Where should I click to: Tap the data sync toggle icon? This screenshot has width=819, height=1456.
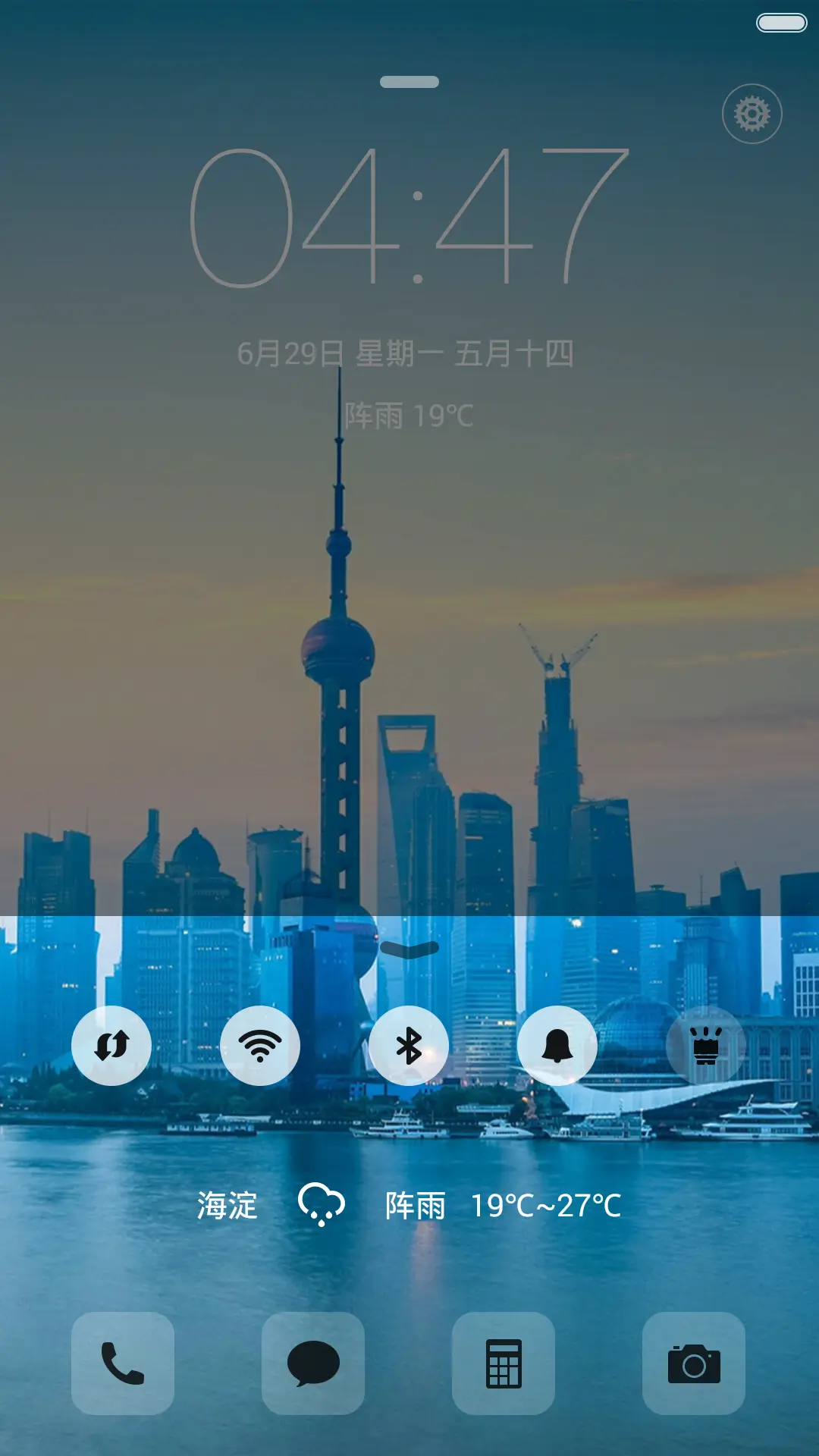(x=111, y=1045)
